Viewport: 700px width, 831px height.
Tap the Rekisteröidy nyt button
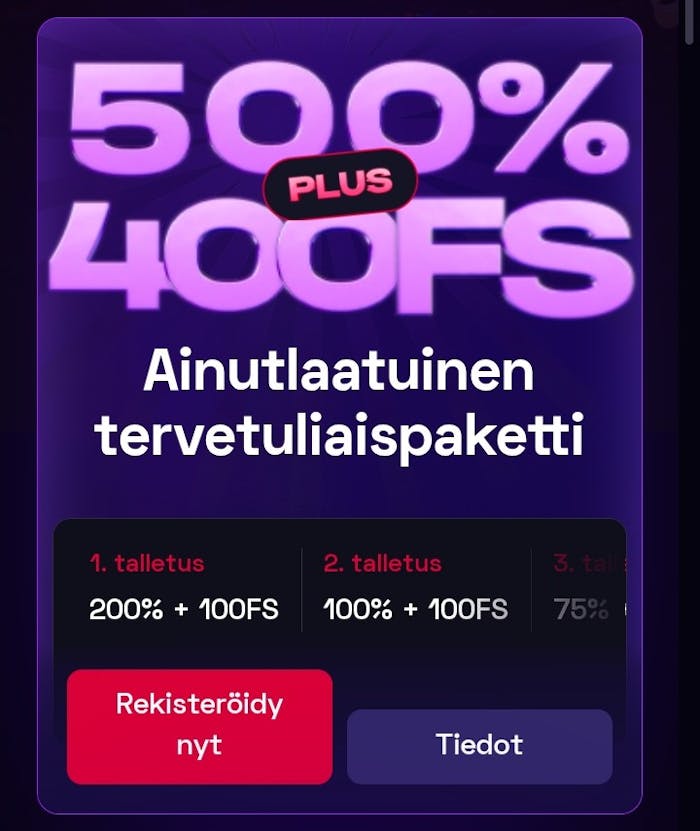[199, 726]
